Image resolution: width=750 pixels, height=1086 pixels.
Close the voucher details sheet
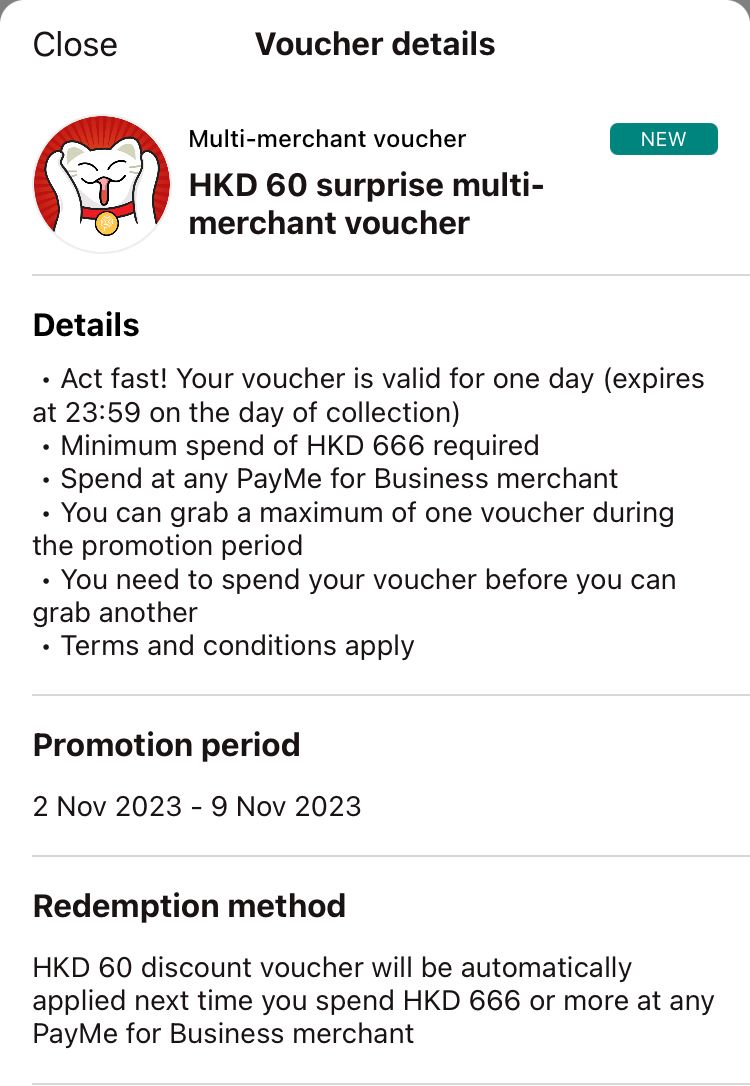[75, 45]
